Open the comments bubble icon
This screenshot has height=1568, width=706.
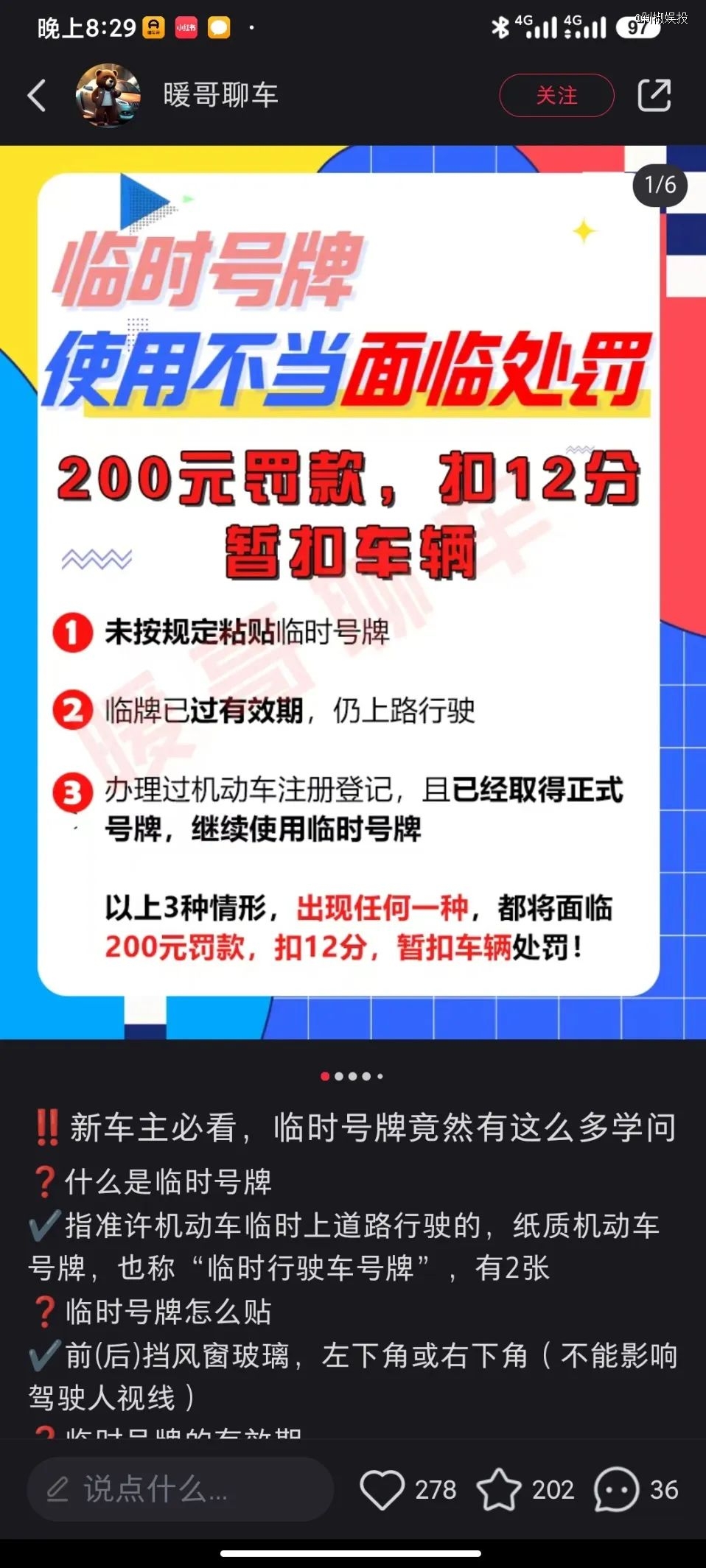(616, 1489)
